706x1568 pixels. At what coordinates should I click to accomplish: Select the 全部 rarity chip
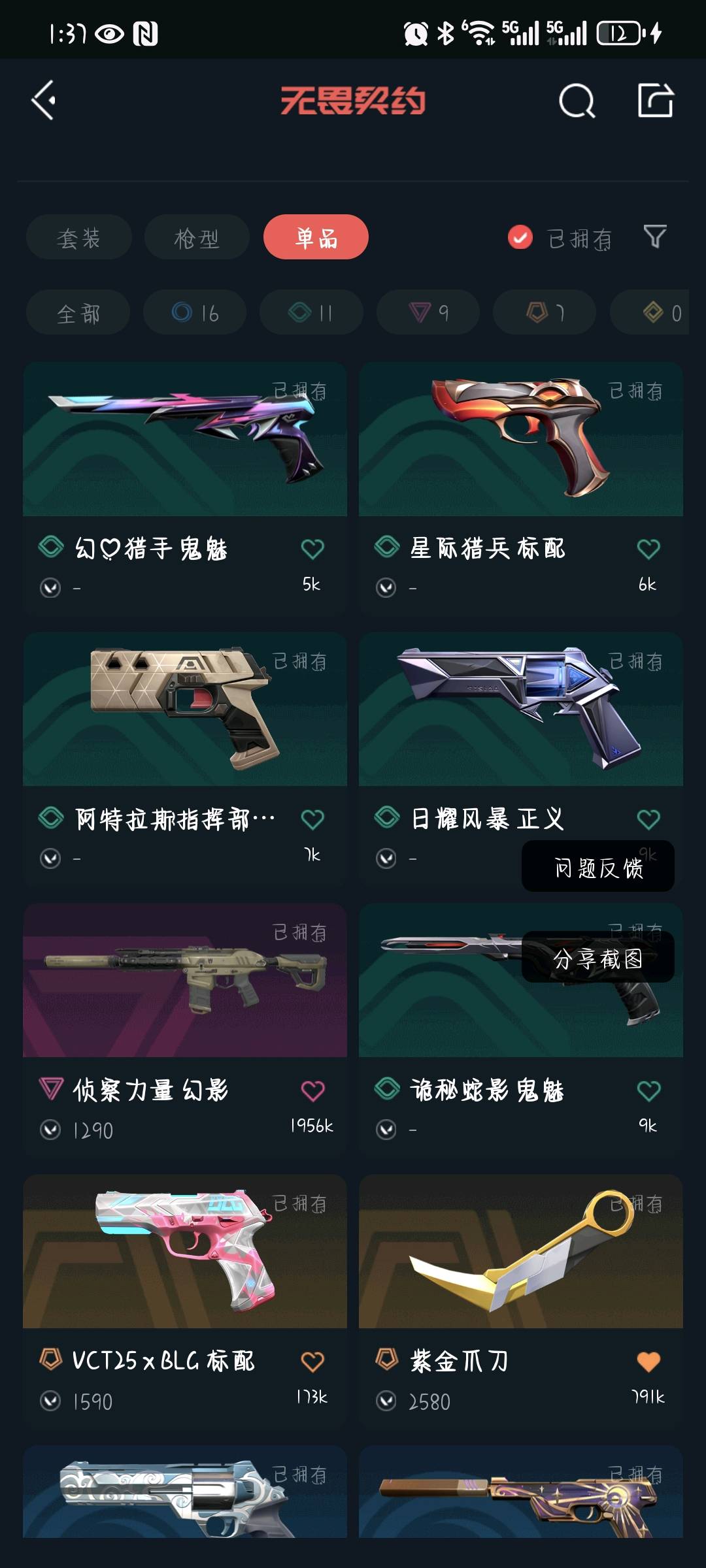pos(78,313)
